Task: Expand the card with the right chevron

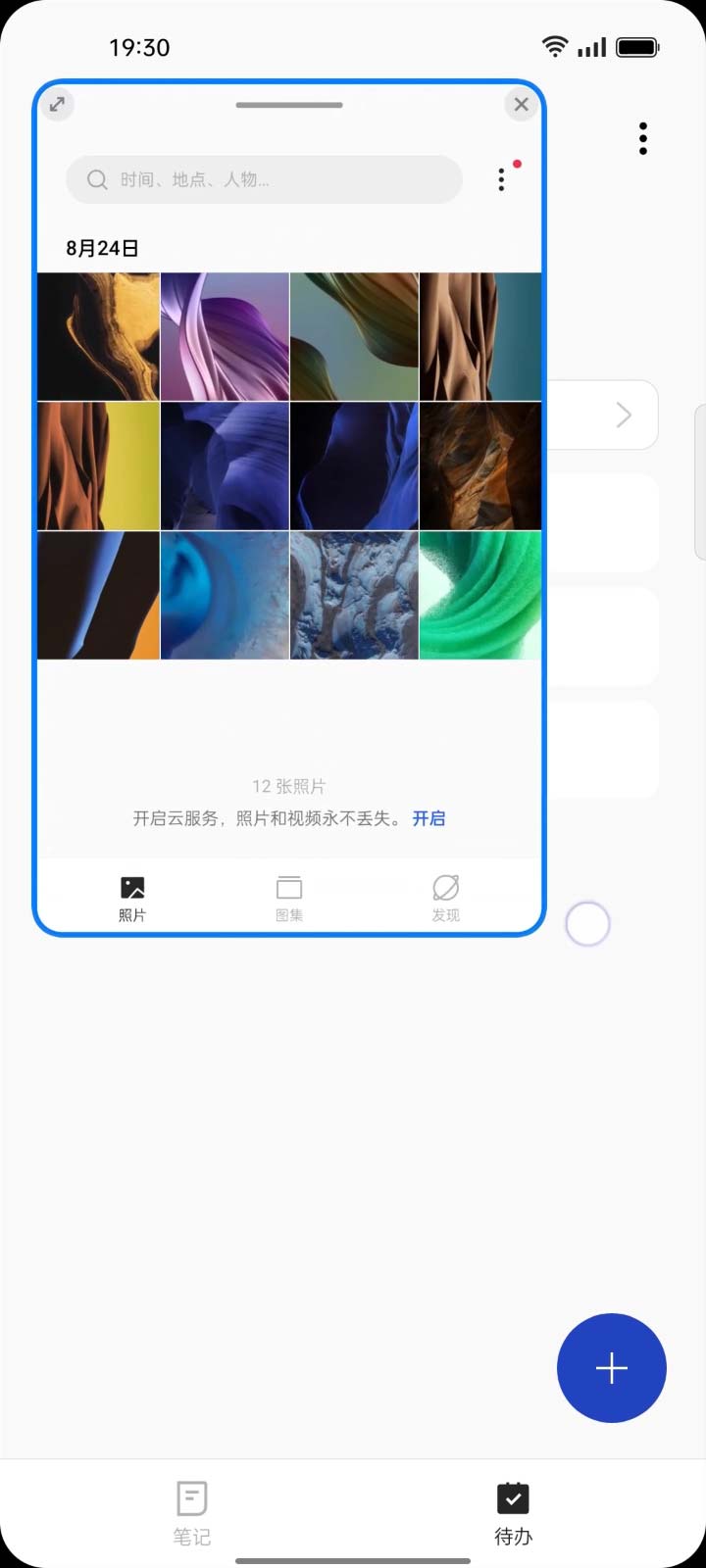Action: [624, 416]
